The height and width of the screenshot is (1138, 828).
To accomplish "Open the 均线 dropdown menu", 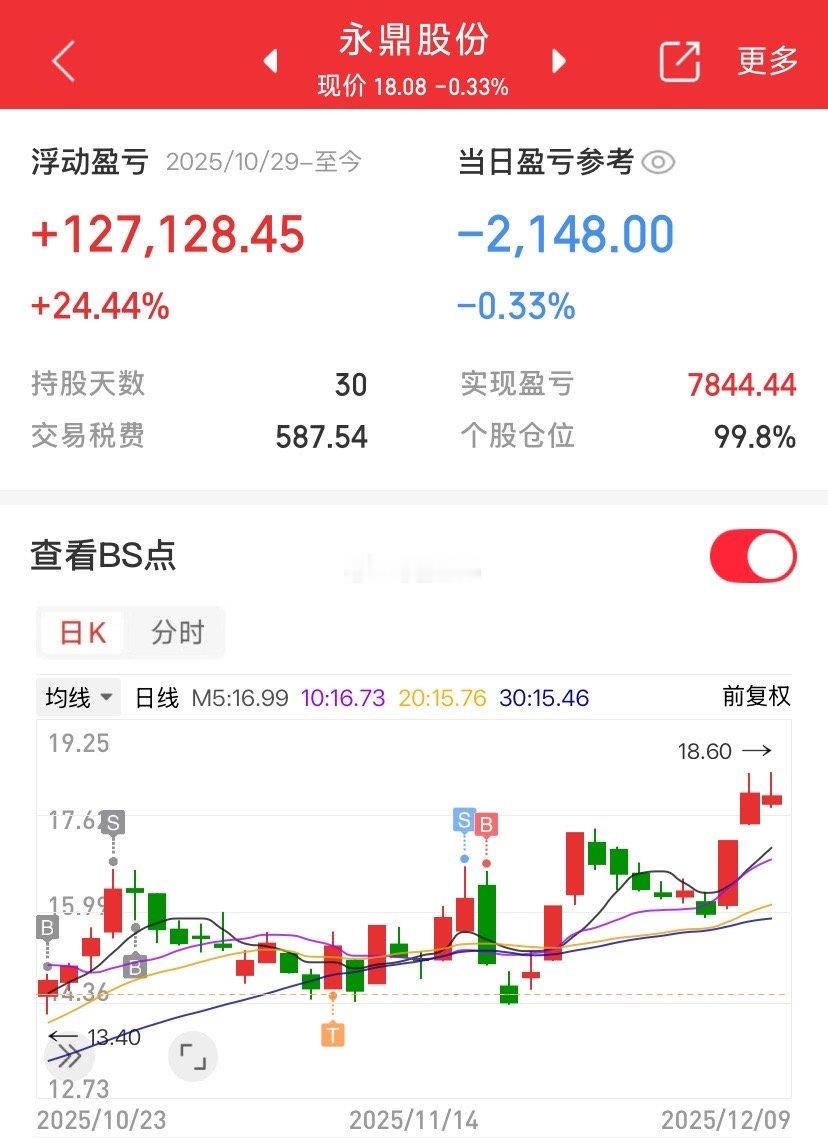I will click(x=77, y=697).
